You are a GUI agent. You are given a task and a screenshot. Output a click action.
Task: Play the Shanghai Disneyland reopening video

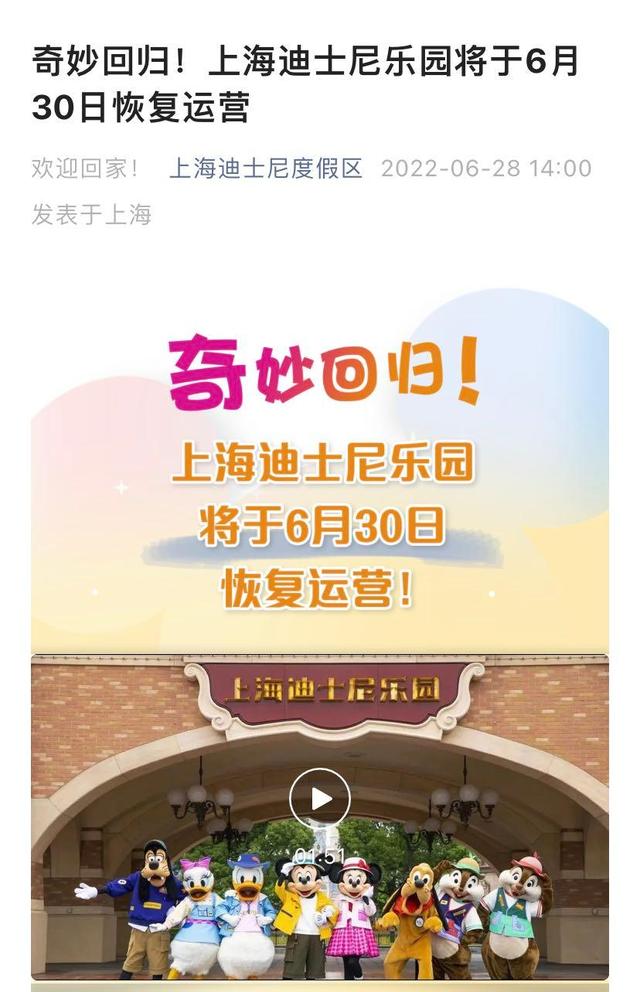(x=320, y=798)
